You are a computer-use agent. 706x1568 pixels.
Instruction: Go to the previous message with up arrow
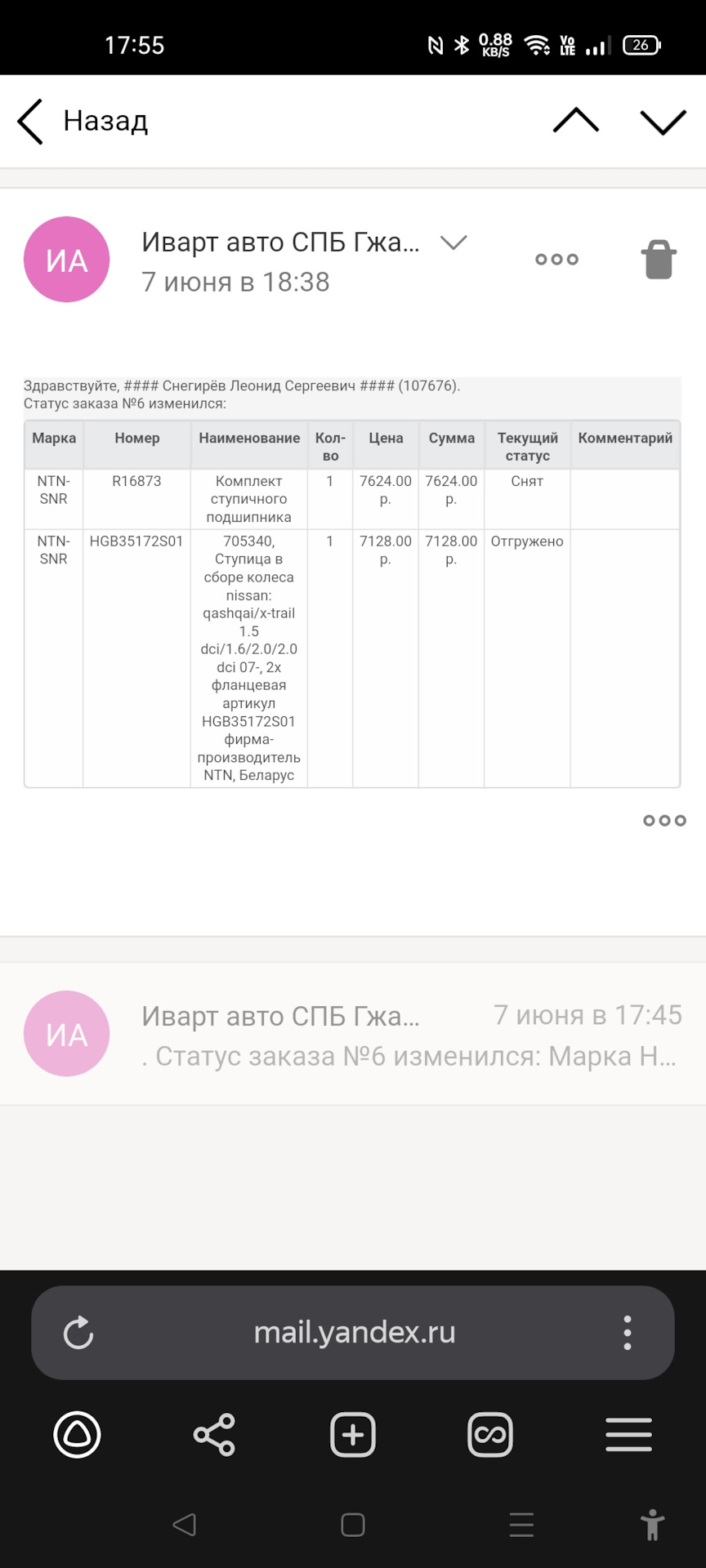click(576, 121)
